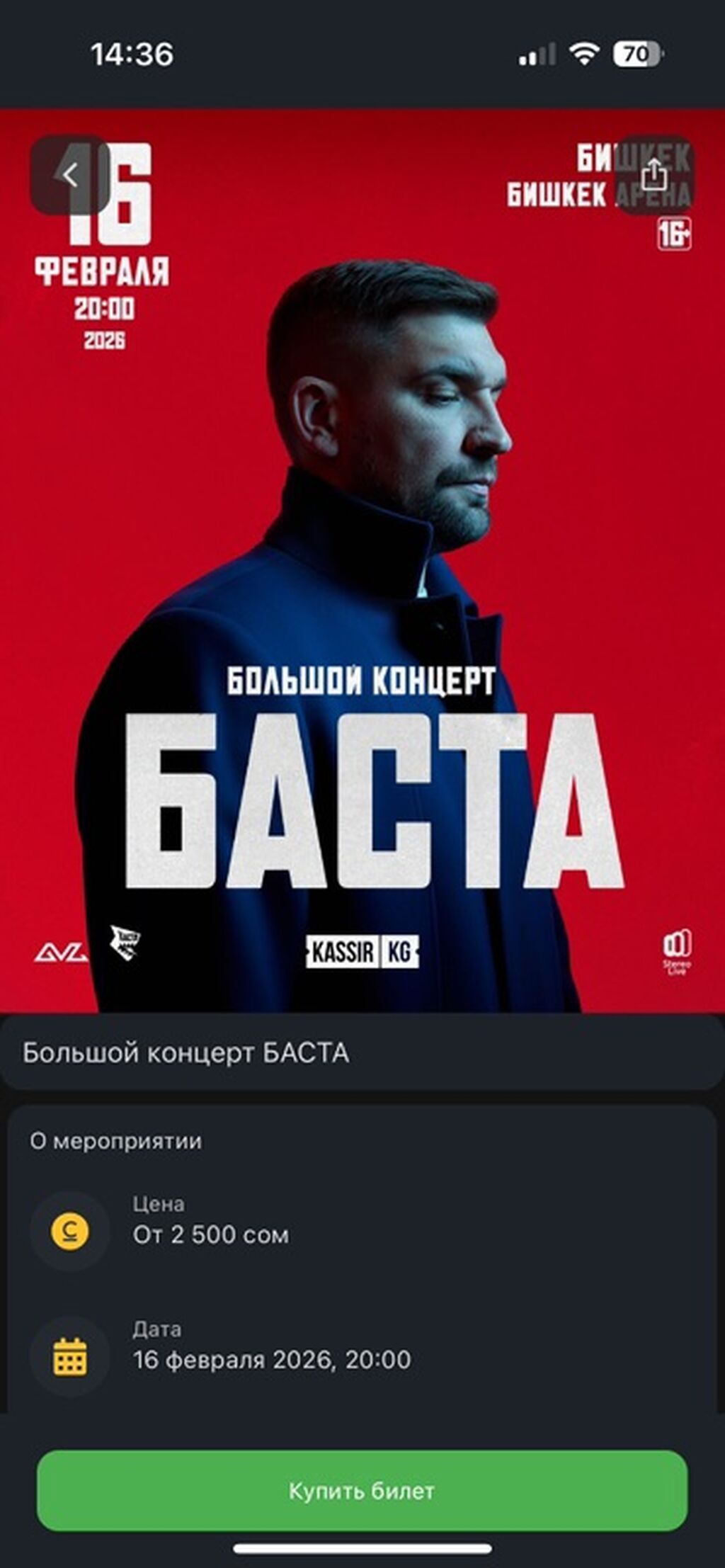The image size is (725, 1568).
Task: Go back using the arrow button
Action: click(x=69, y=175)
